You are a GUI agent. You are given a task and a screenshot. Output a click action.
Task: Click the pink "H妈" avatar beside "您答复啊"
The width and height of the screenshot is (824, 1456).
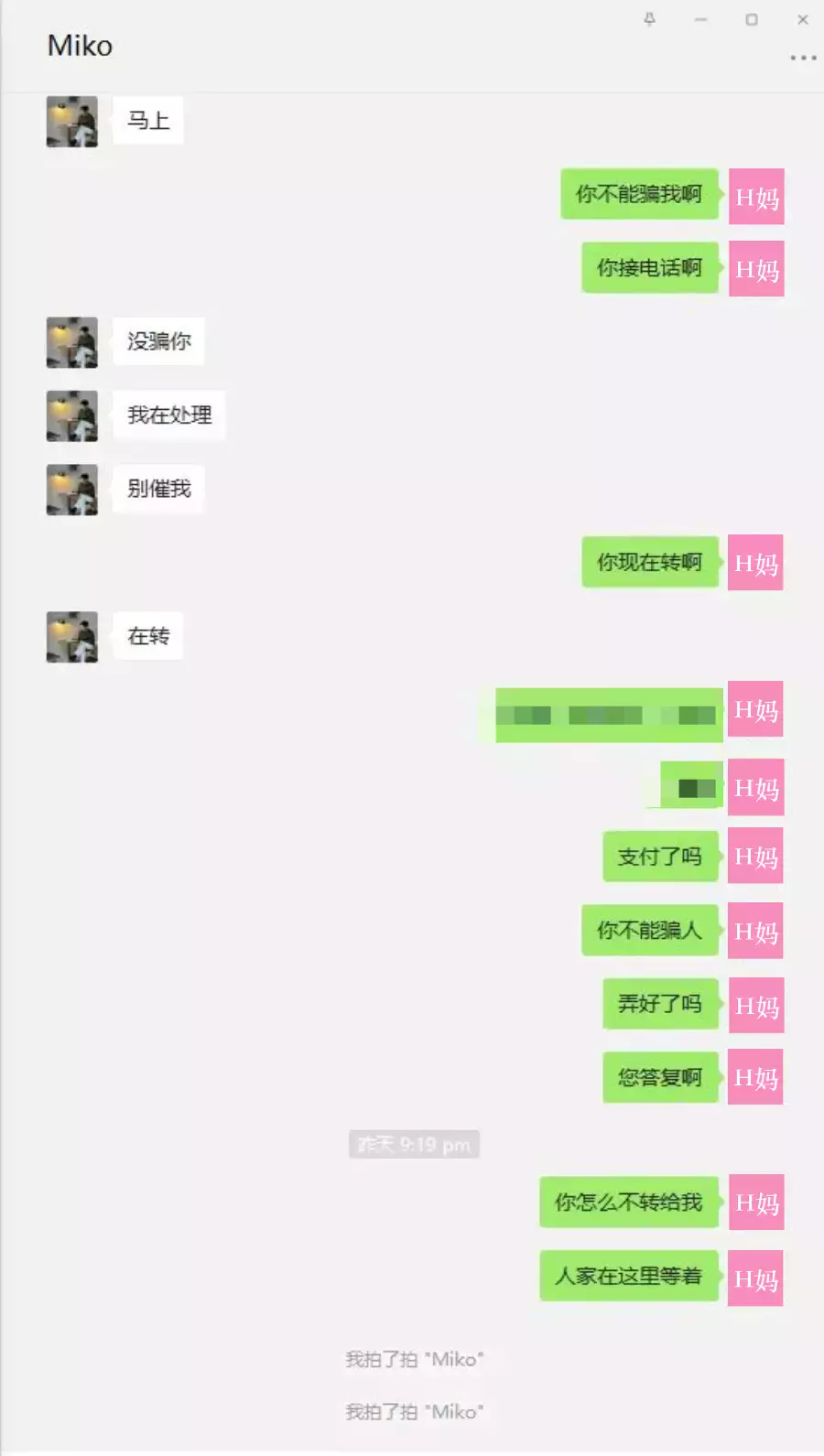[754, 1077]
